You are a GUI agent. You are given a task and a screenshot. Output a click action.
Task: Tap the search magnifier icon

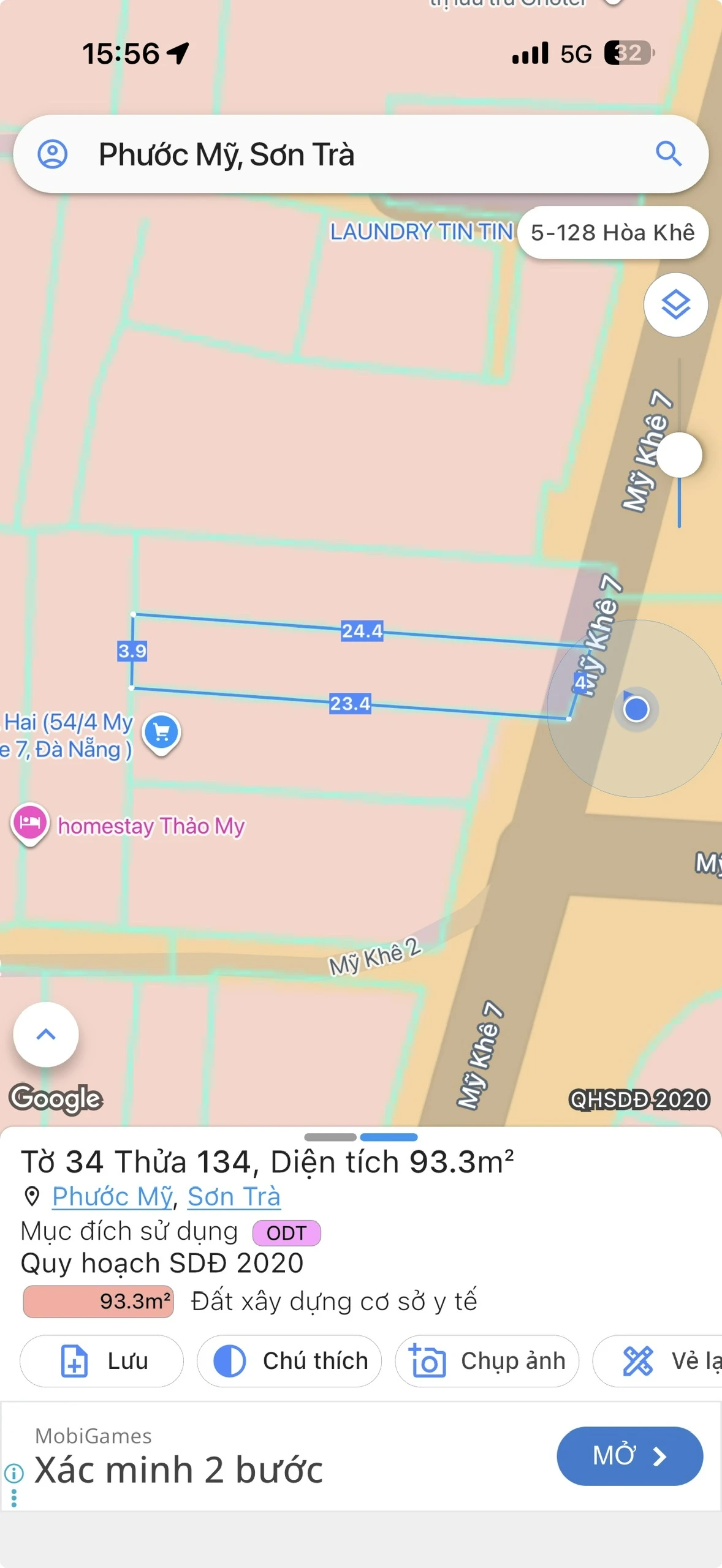668,154
